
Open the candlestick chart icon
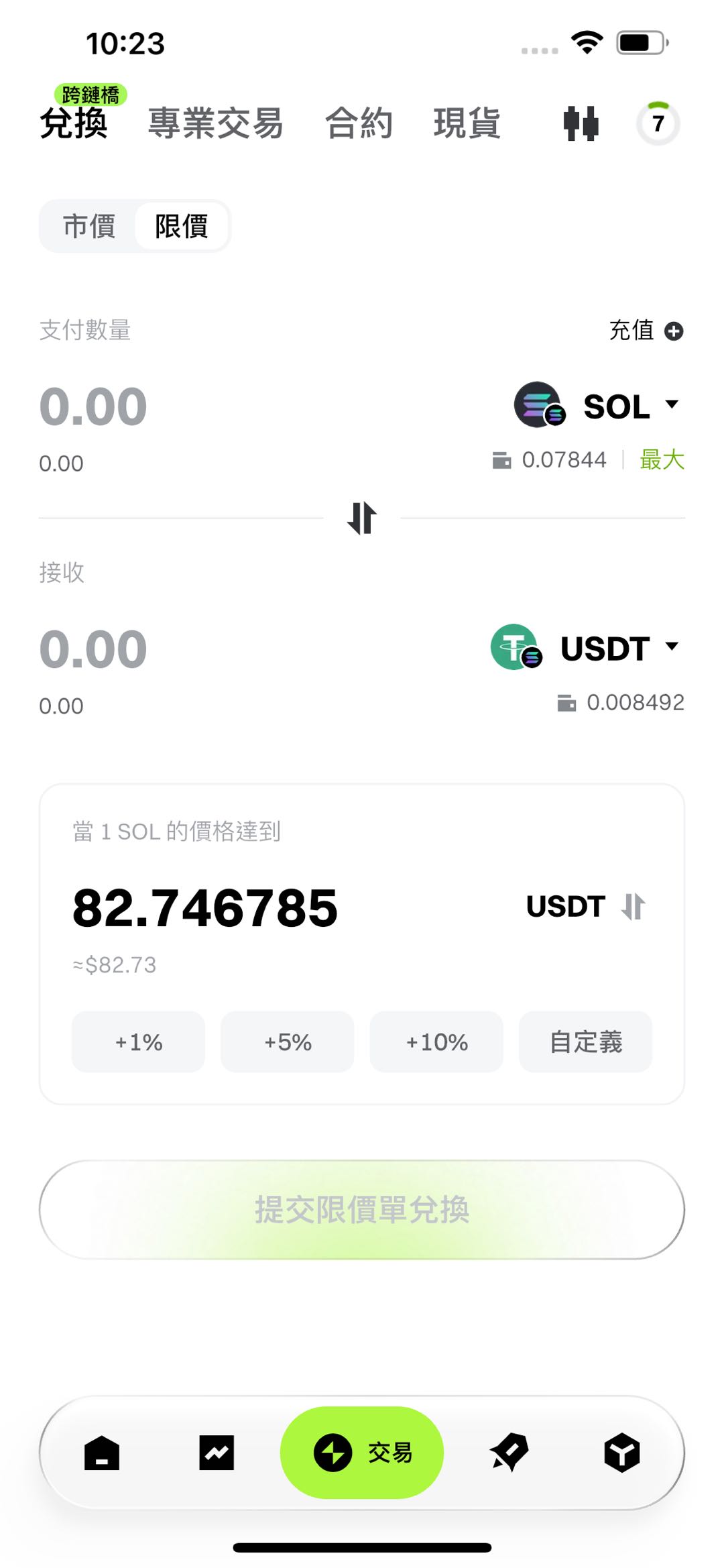point(581,123)
